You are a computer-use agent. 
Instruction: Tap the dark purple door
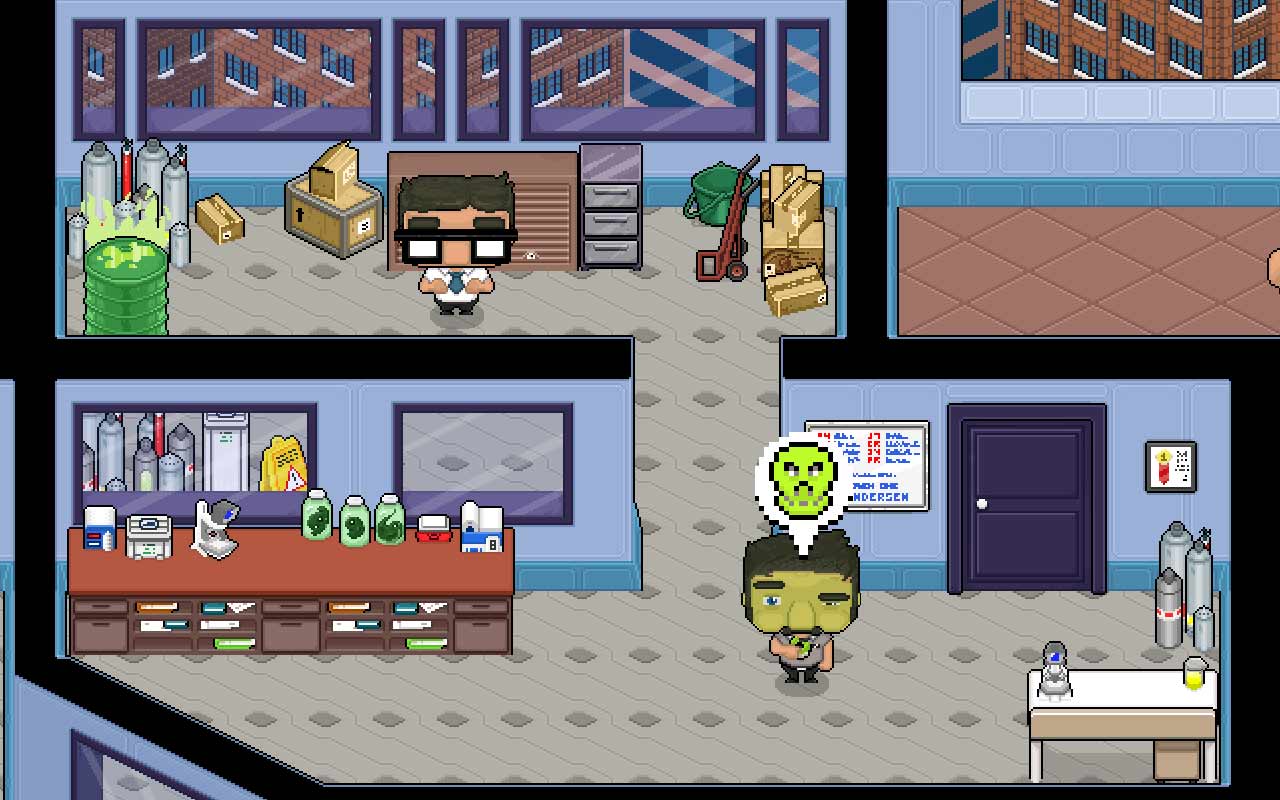pyautogui.click(x=1026, y=498)
